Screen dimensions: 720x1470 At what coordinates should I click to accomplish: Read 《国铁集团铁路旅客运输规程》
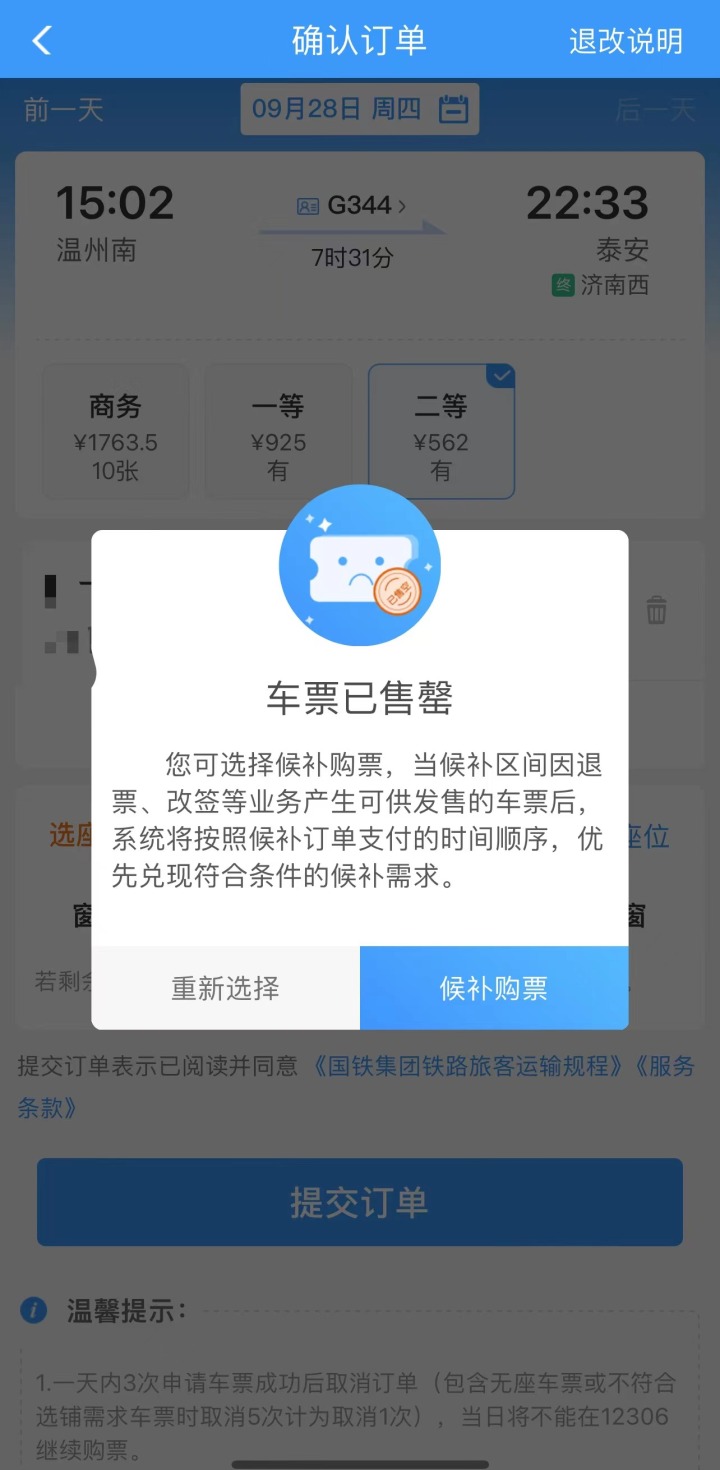pyautogui.click(x=474, y=1066)
